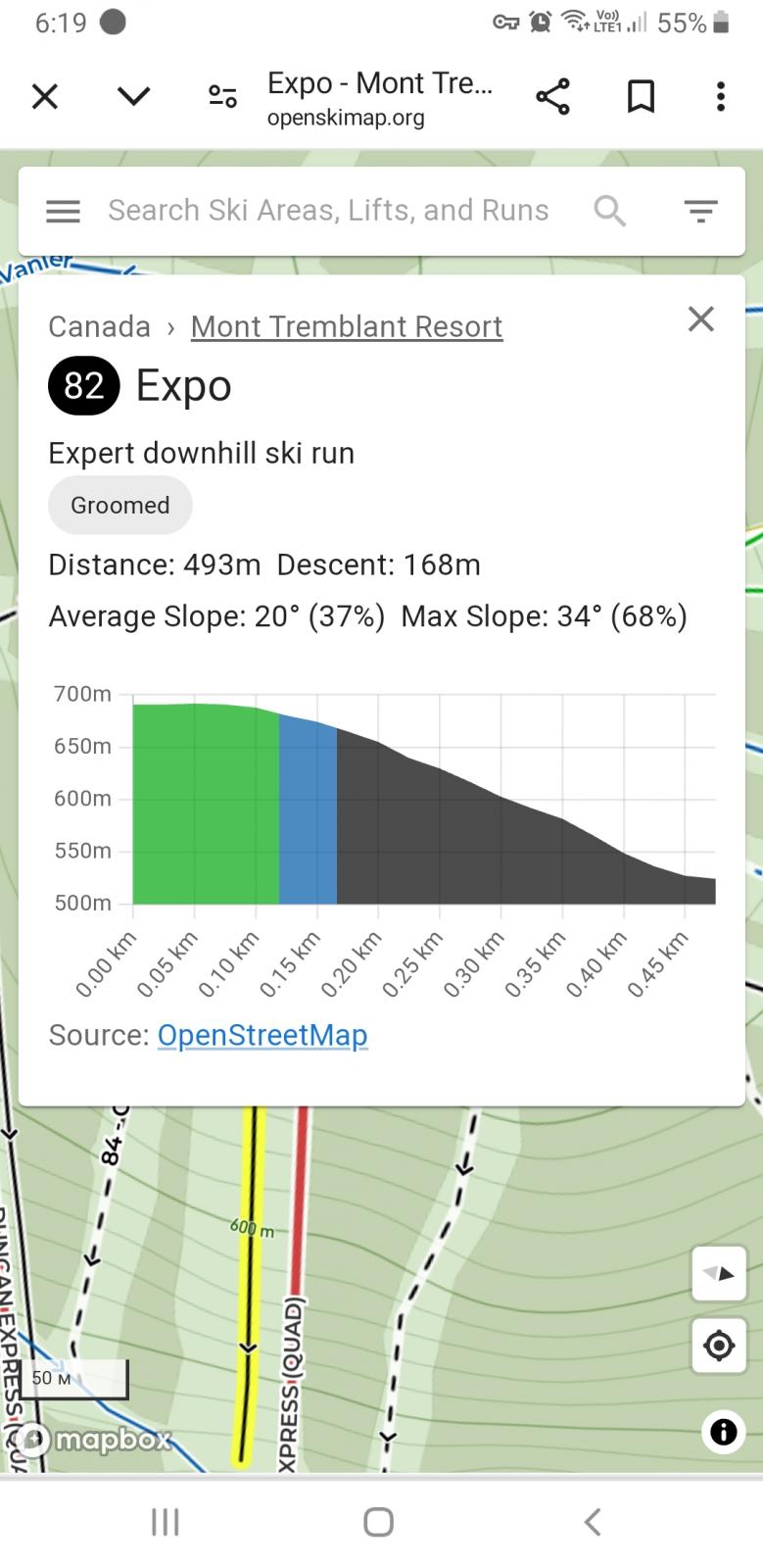This screenshot has width=763, height=1568.
Task: Bookmark the Expo page
Action: click(x=641, y=96)
